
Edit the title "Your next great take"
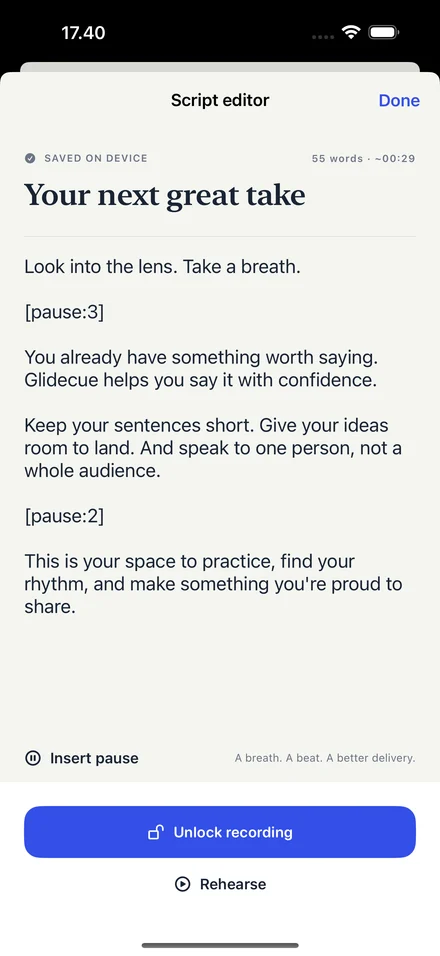click(x=165, y=195)
